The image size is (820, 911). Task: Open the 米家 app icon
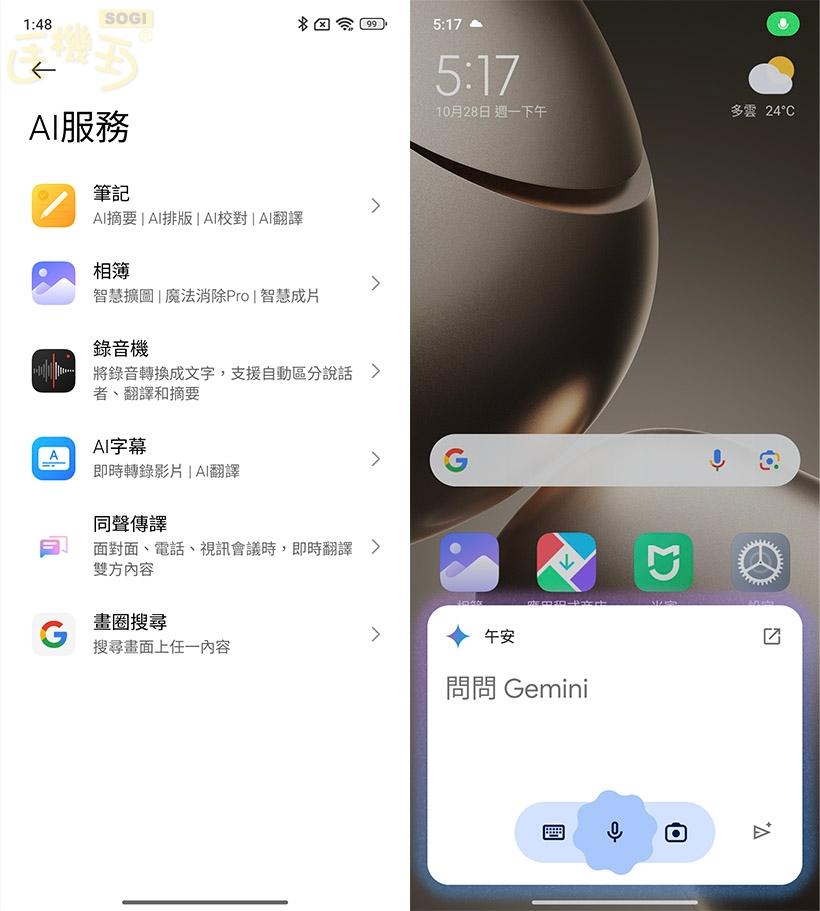663,563
